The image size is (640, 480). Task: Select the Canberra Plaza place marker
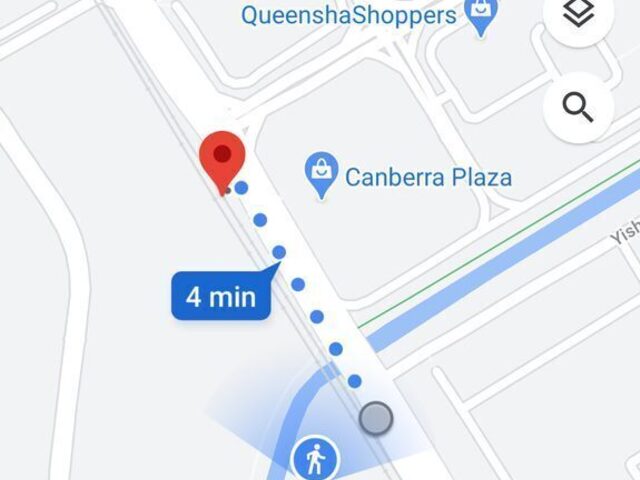[321, 175]
